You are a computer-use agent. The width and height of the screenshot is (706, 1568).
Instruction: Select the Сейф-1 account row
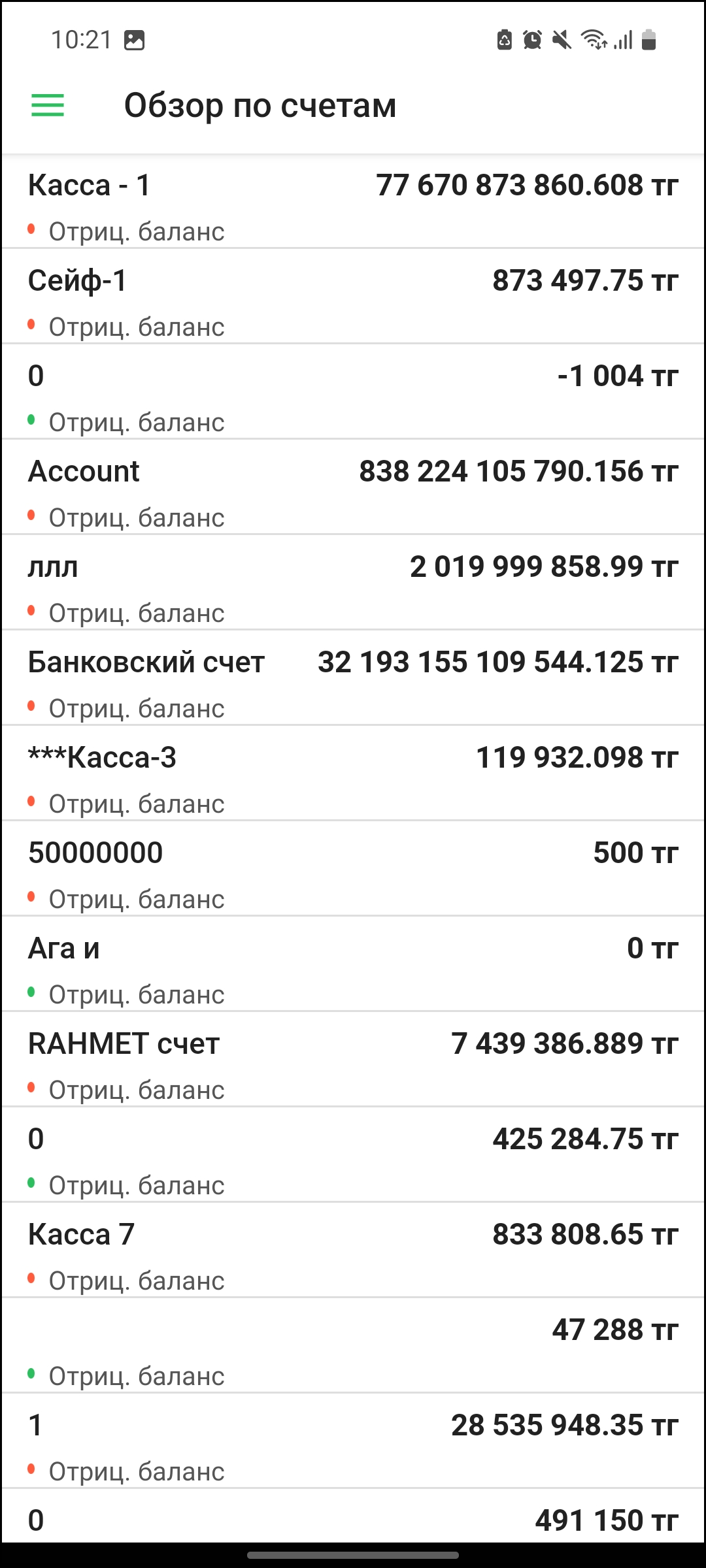click(353, 297)
